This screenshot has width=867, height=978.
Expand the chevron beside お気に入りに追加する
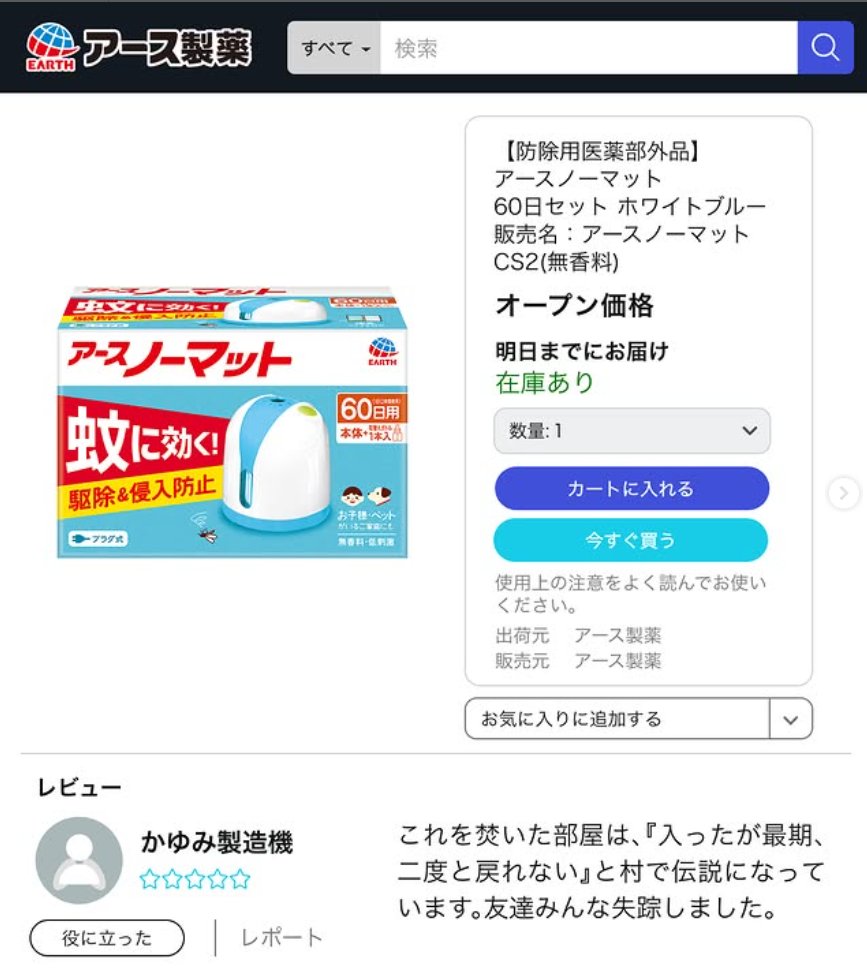(x=791, y=719)
